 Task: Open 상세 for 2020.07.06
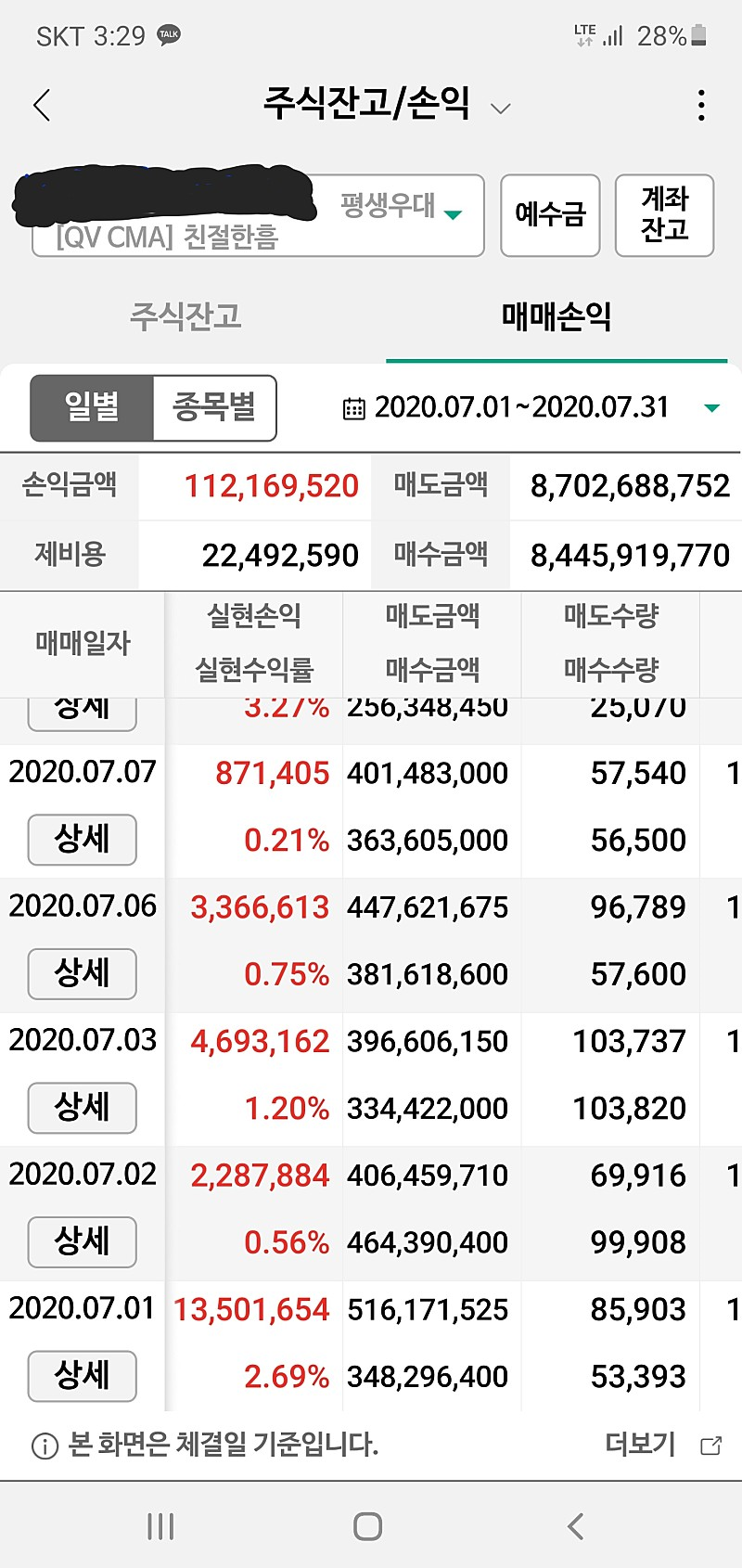click(83, 974)
